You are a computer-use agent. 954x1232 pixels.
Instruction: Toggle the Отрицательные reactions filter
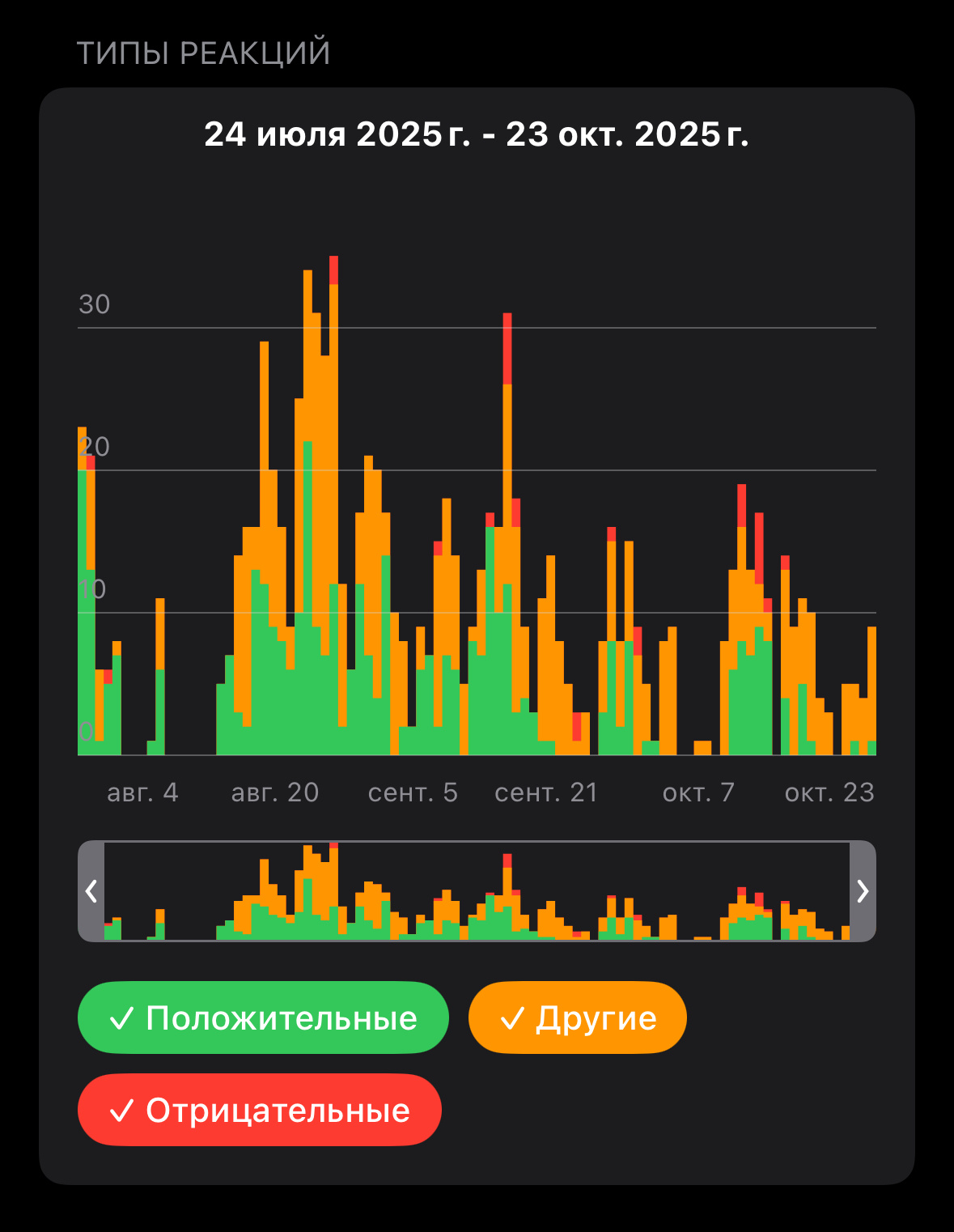[x=259, y=1110]
